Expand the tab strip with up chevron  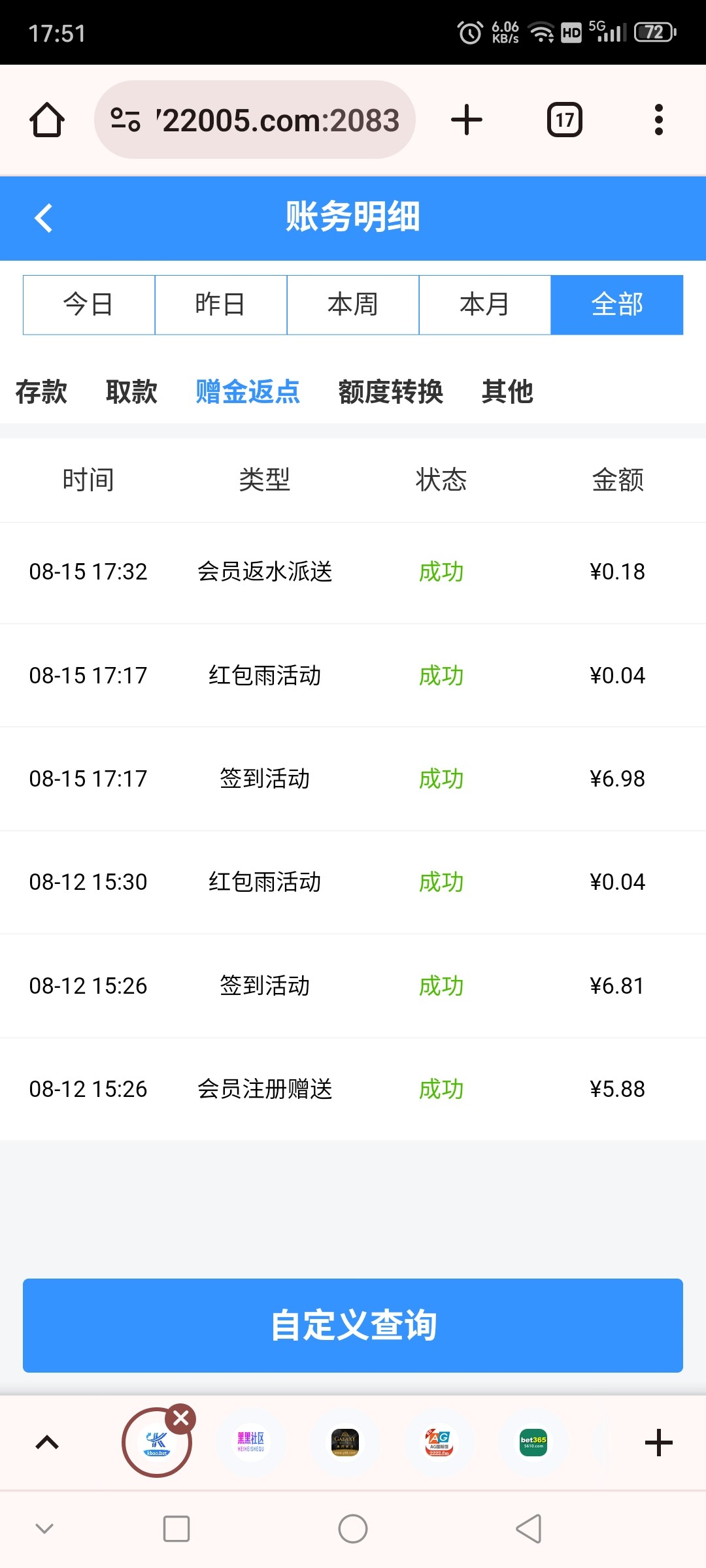pos(47,1442)
